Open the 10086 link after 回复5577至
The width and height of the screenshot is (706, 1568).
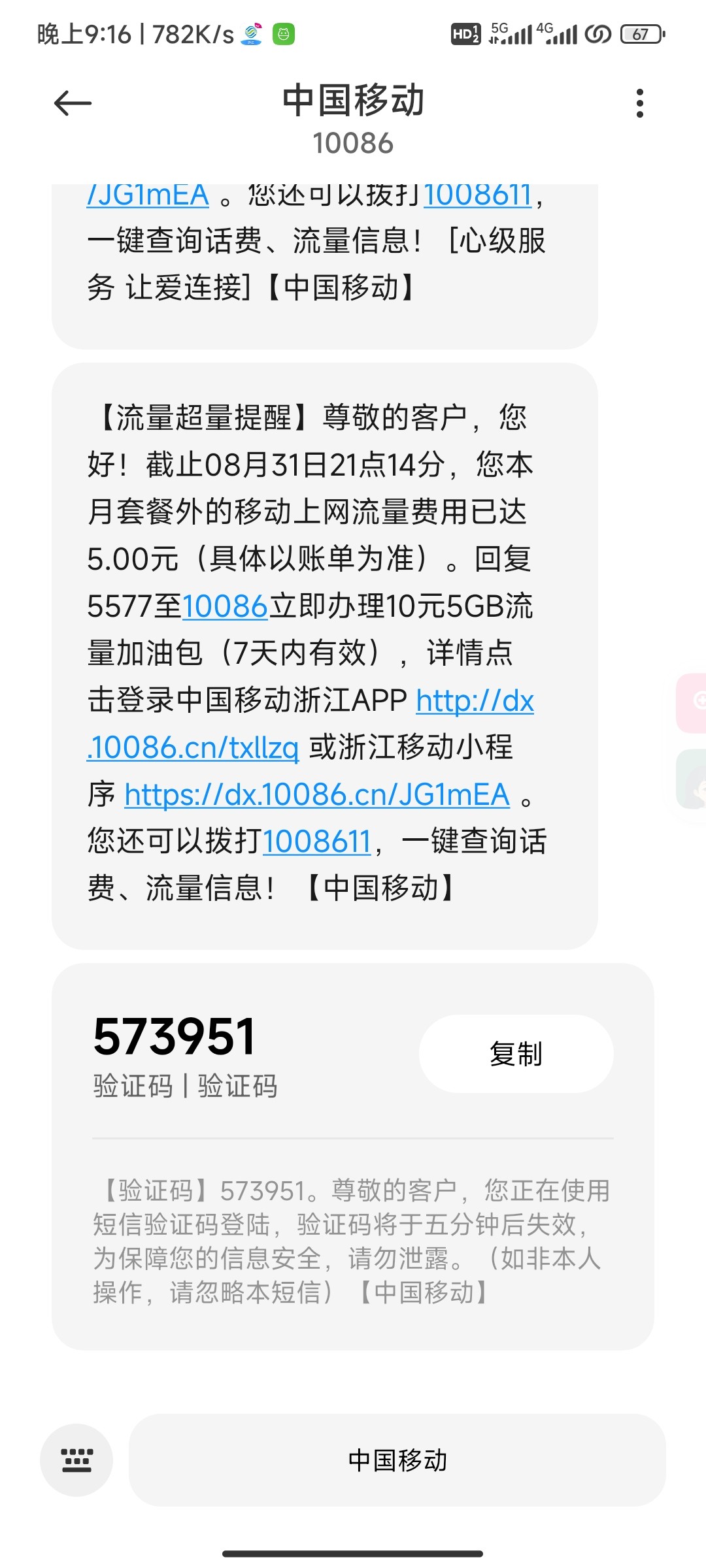pyautogui.click(x=225, y=607)
